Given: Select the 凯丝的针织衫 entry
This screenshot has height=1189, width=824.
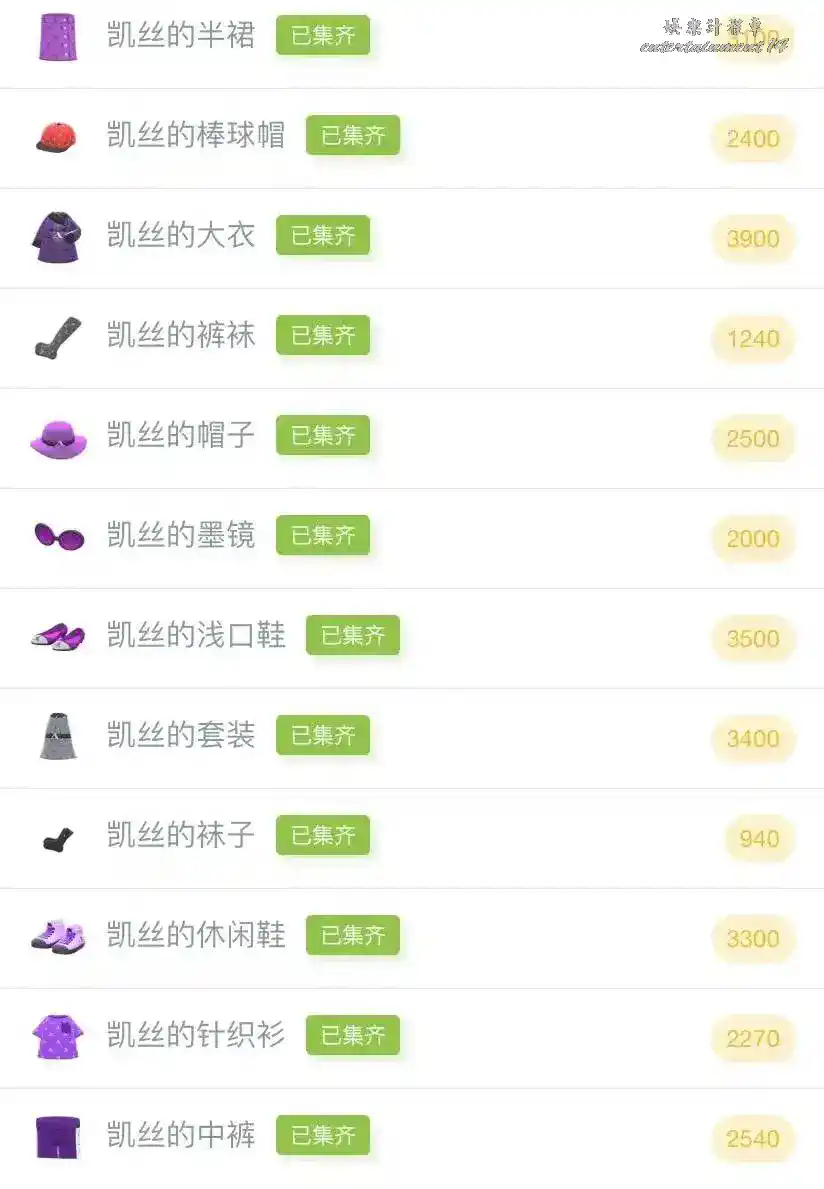Looking at the screenshot, I should coord(196,1036).
